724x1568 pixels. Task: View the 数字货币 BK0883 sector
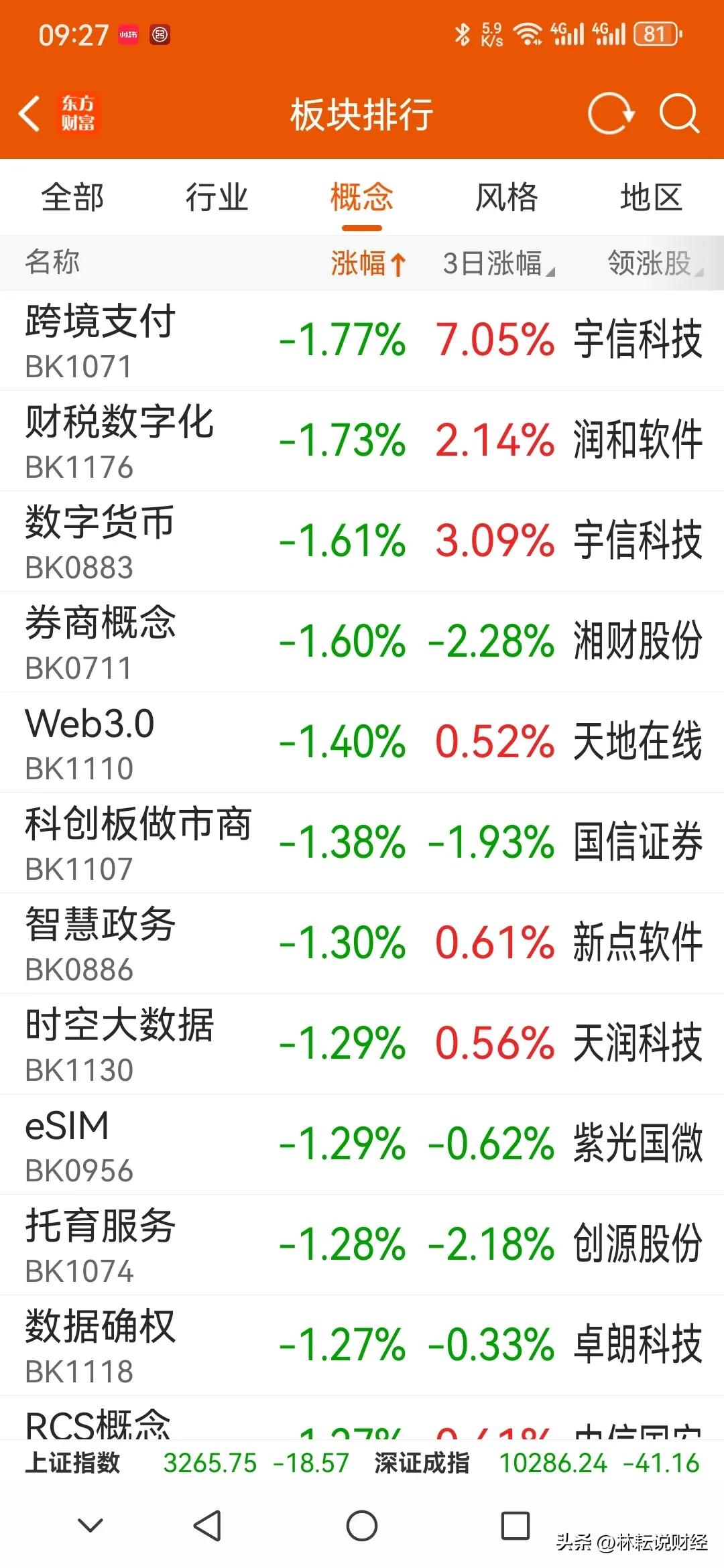click(x=362, y=541)
